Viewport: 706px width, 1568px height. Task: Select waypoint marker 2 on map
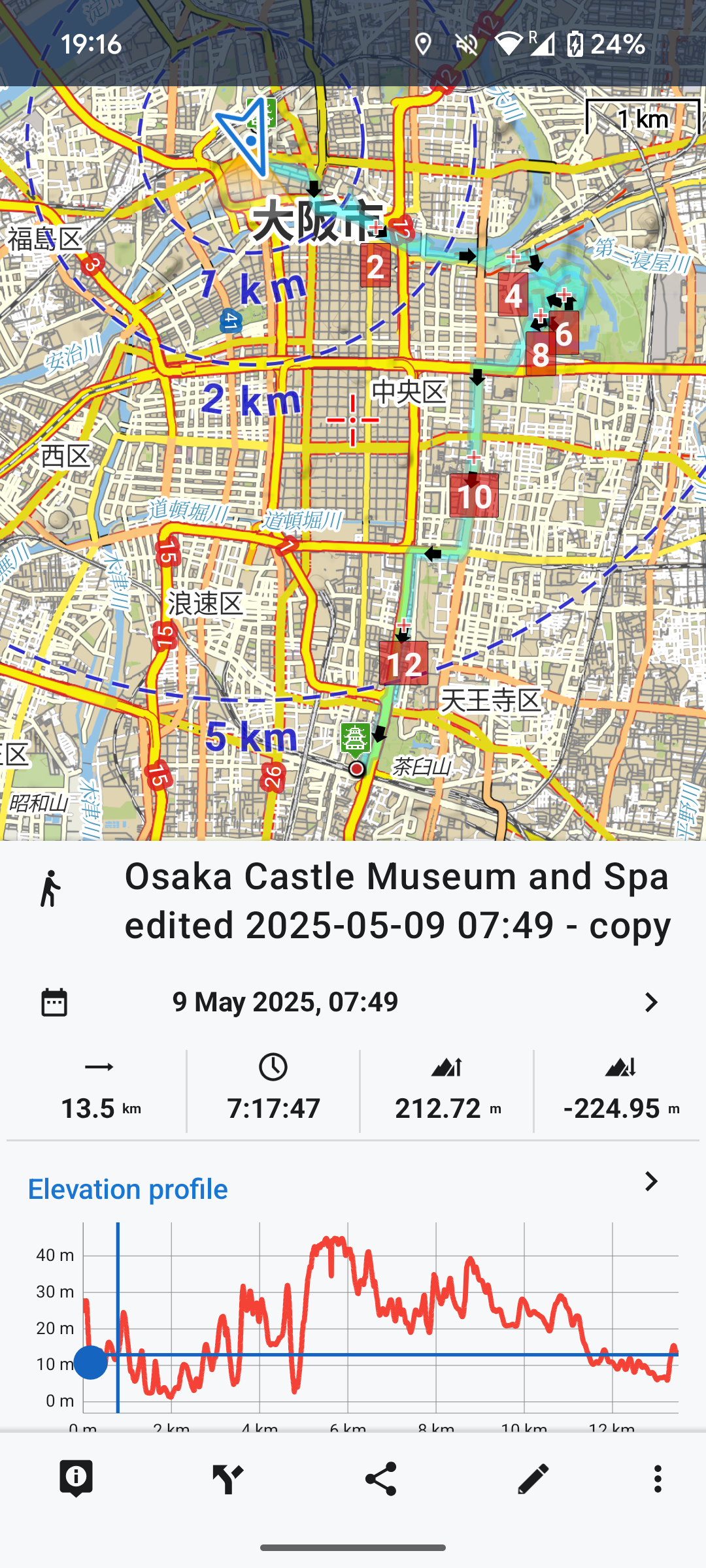375,266
